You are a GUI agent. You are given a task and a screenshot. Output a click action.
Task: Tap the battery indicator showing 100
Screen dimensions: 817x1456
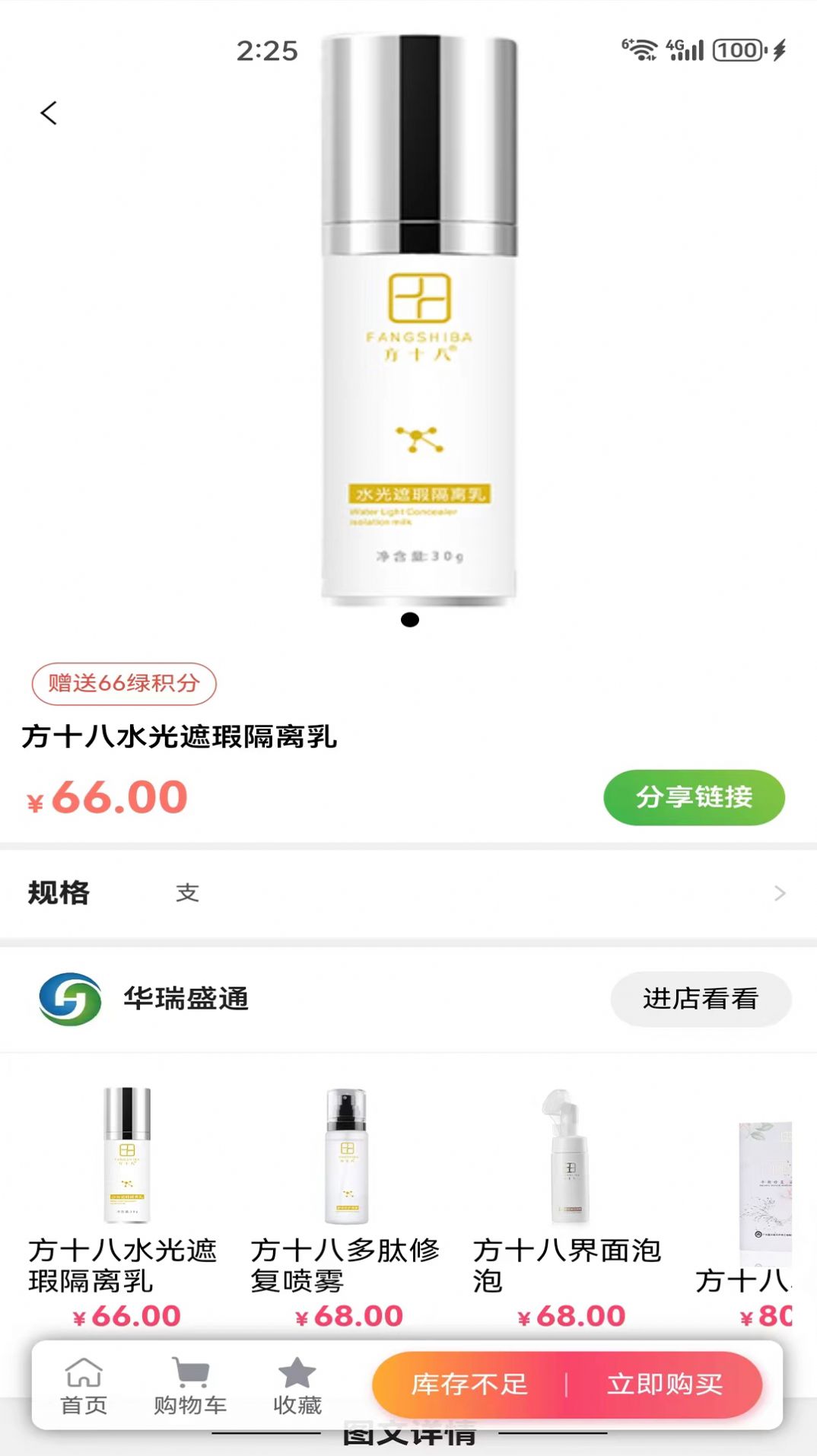tap(734, 52)
